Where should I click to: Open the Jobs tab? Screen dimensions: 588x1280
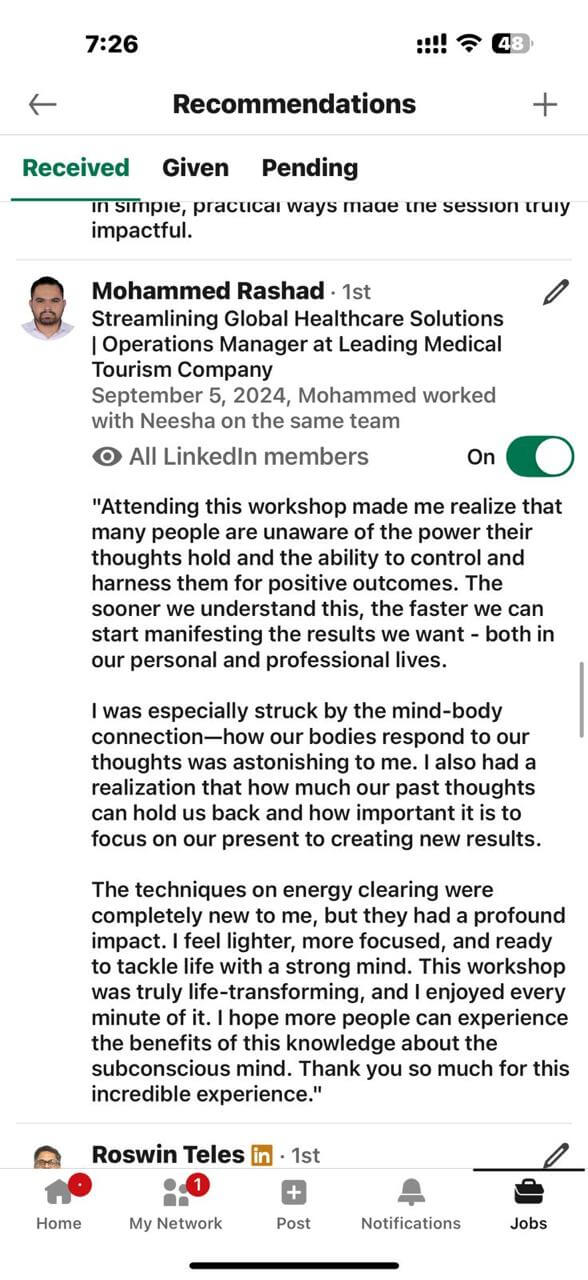528,1203
